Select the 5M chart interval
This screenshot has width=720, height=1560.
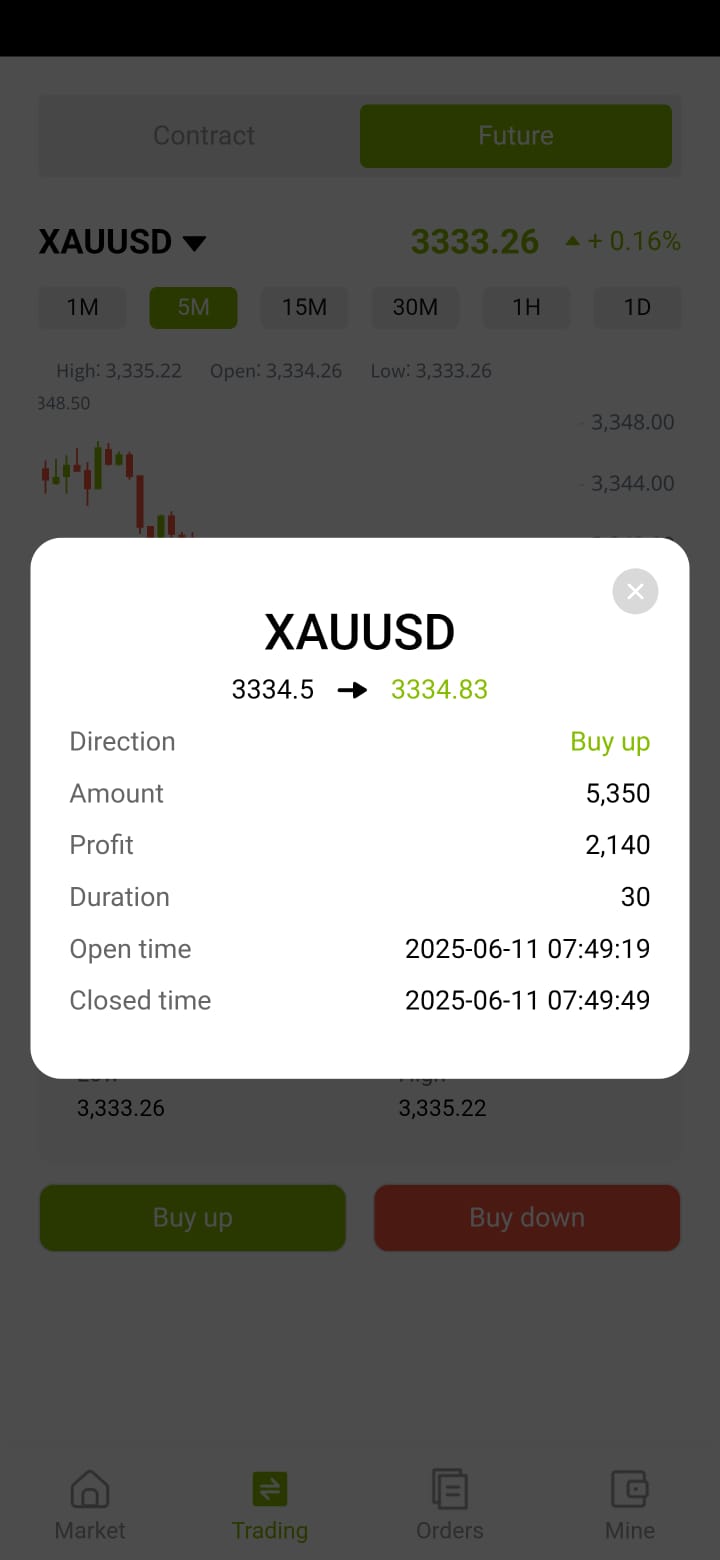click(x=193, y=308)
